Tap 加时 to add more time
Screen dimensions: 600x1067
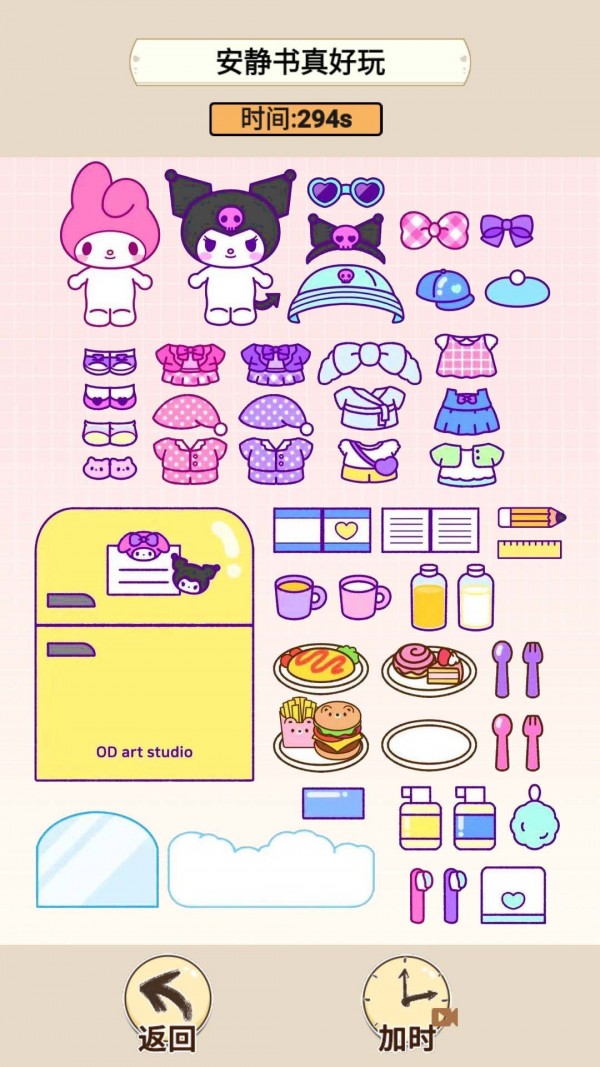pos(407,1003)
